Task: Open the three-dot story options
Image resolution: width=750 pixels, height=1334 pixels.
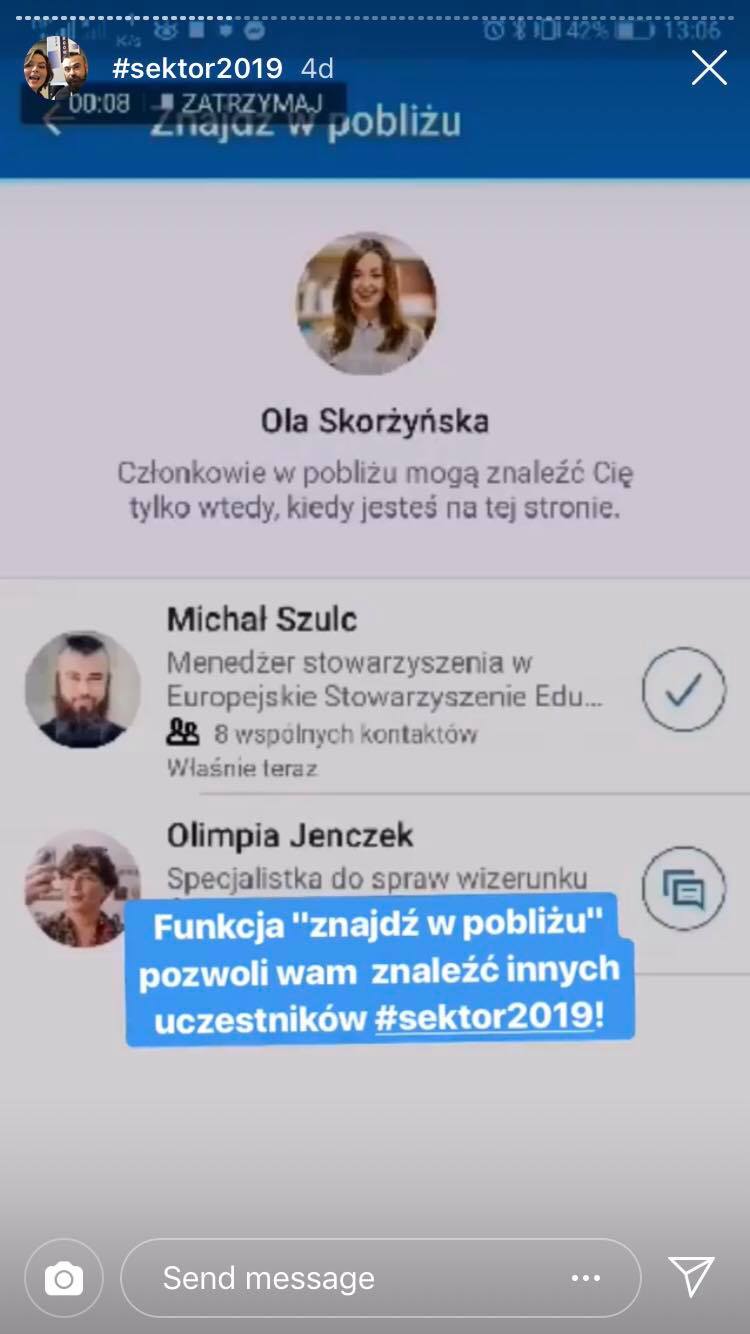Action: [586, 1278]
